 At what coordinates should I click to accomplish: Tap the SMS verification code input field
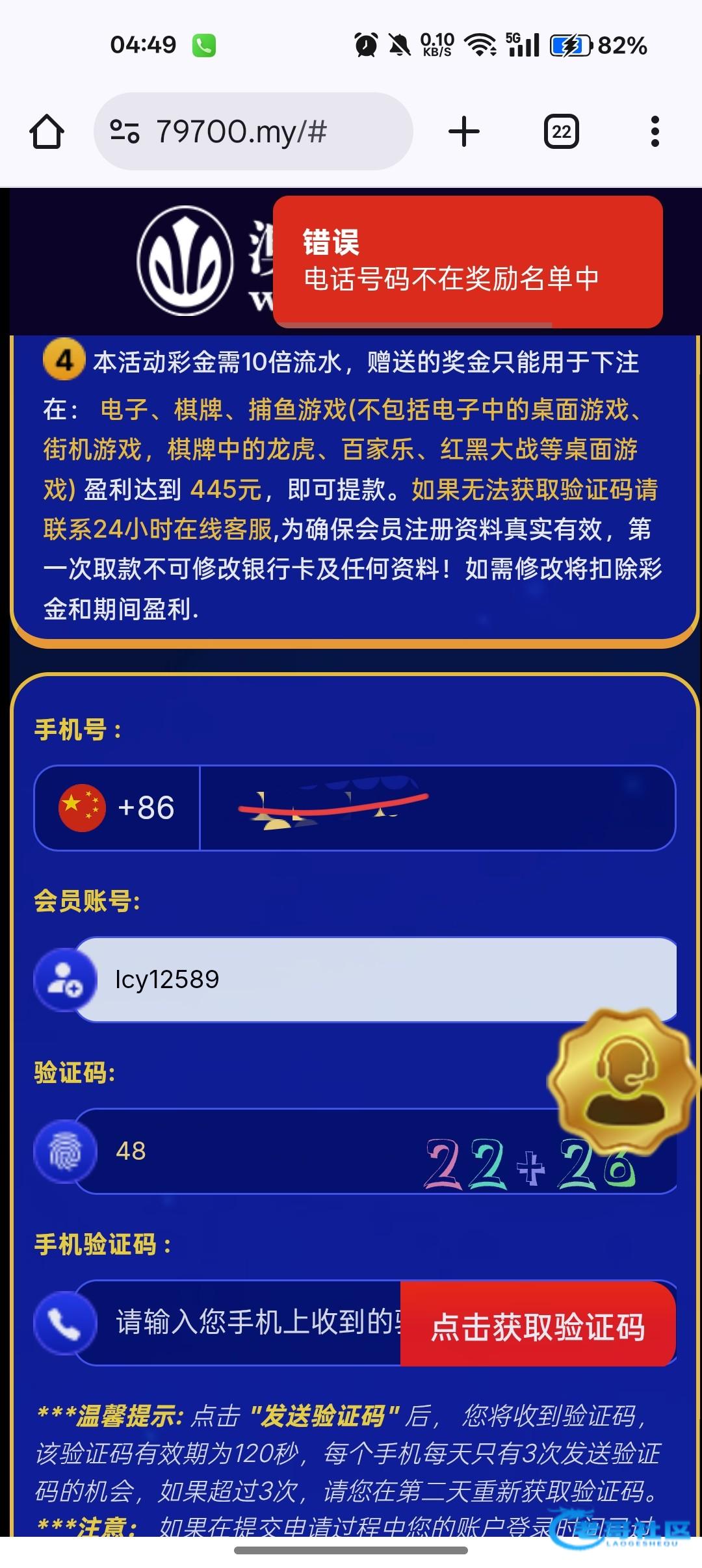[253, 1323]
